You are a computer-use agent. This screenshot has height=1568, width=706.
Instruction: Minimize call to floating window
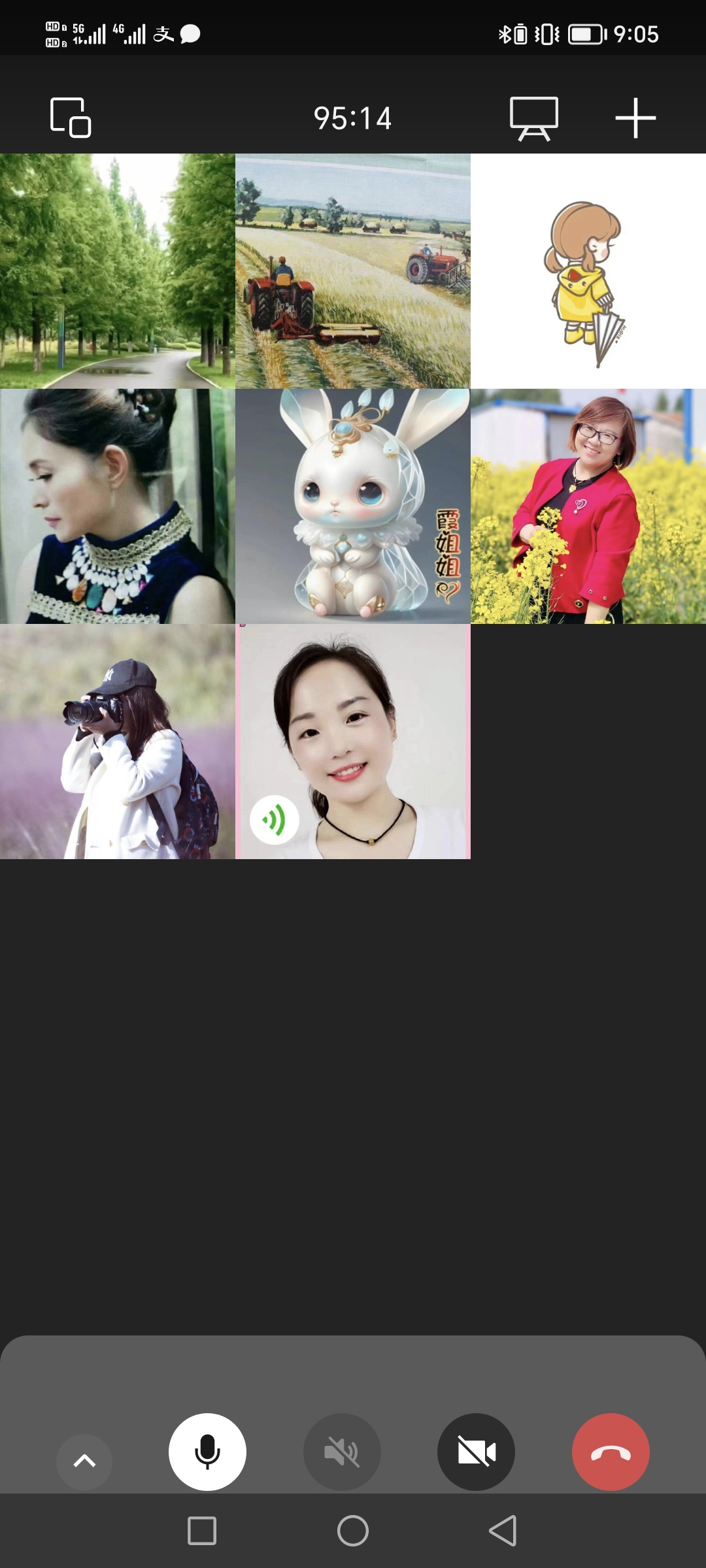tap(71, 118)
